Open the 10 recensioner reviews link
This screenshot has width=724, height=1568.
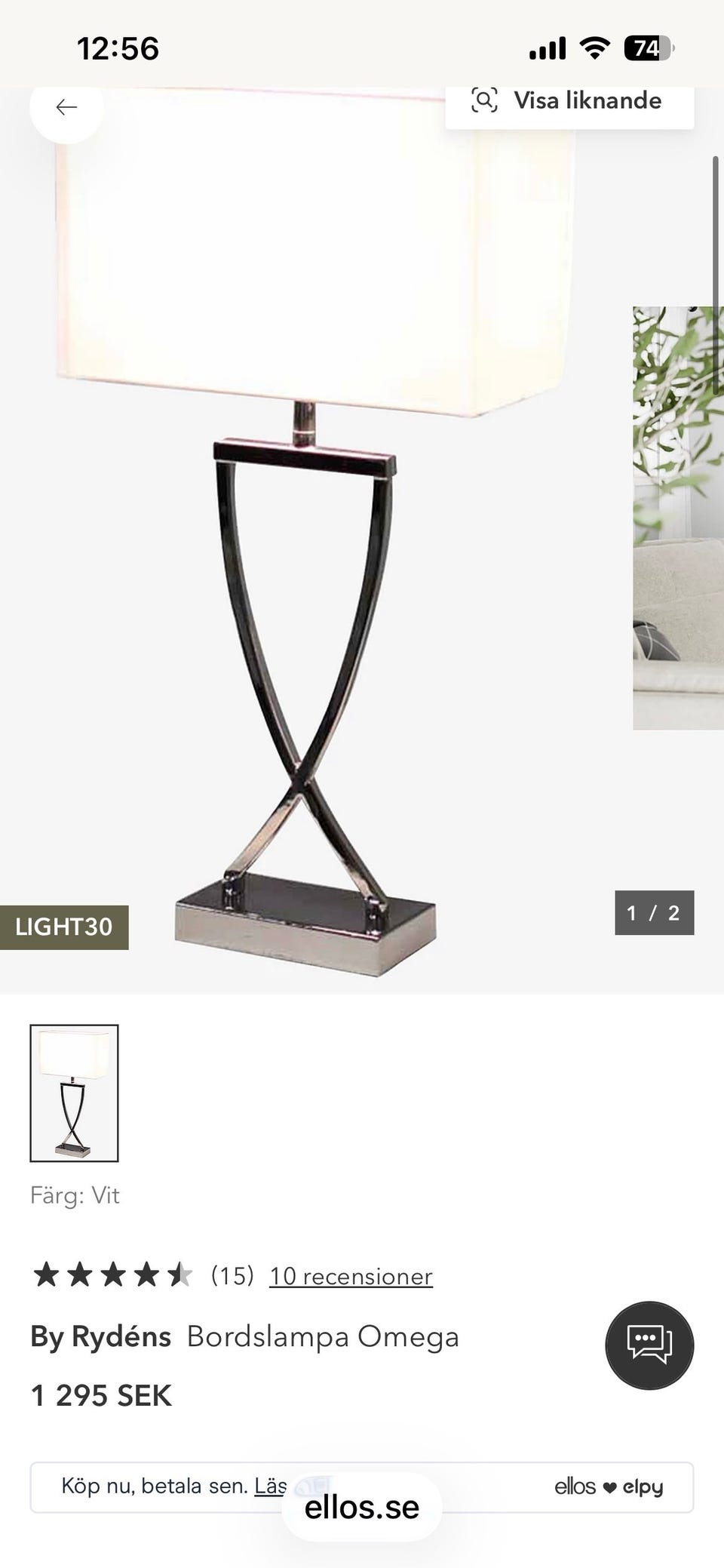[351, 1276]
